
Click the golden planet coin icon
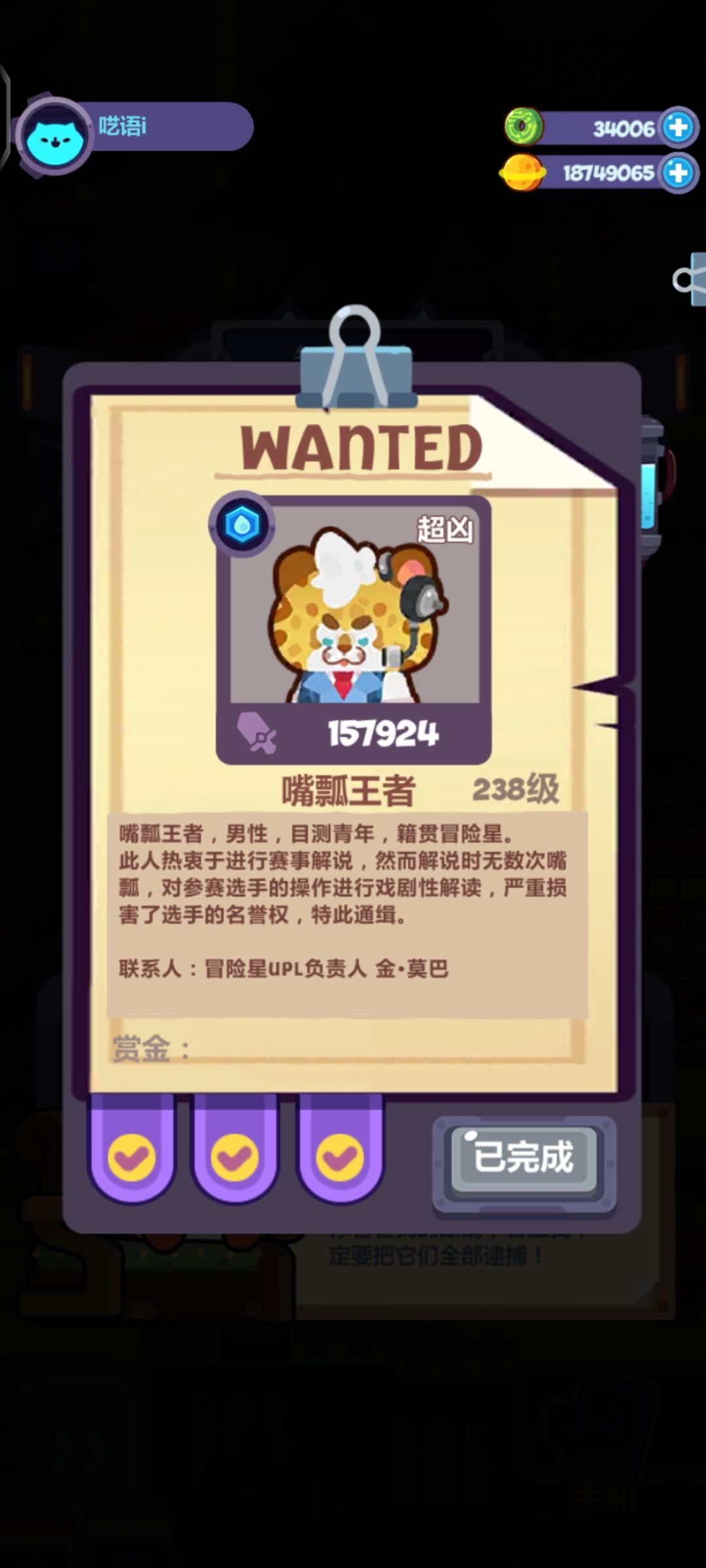[523, 173]
